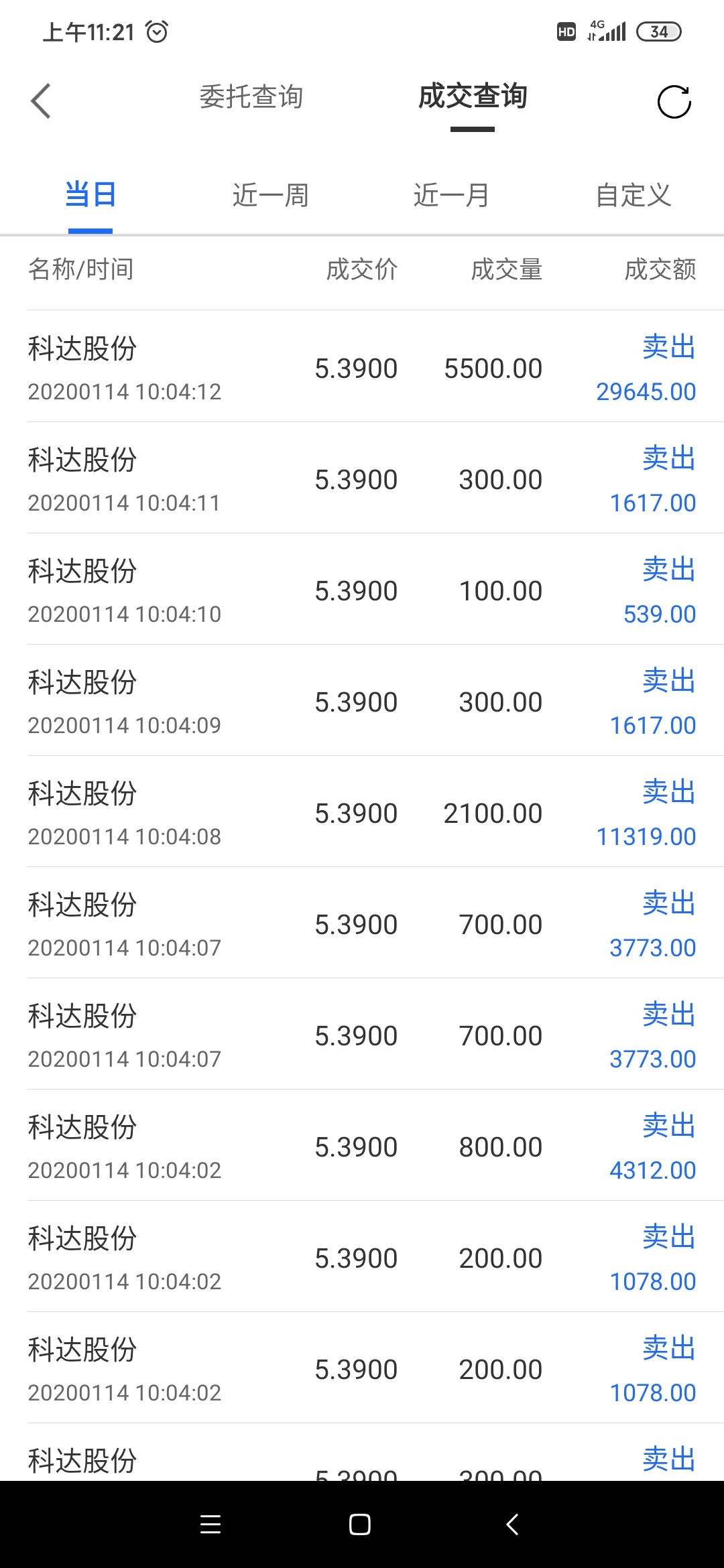Stay on the 成交查询 tab
724x1568 pixels.
473,97
